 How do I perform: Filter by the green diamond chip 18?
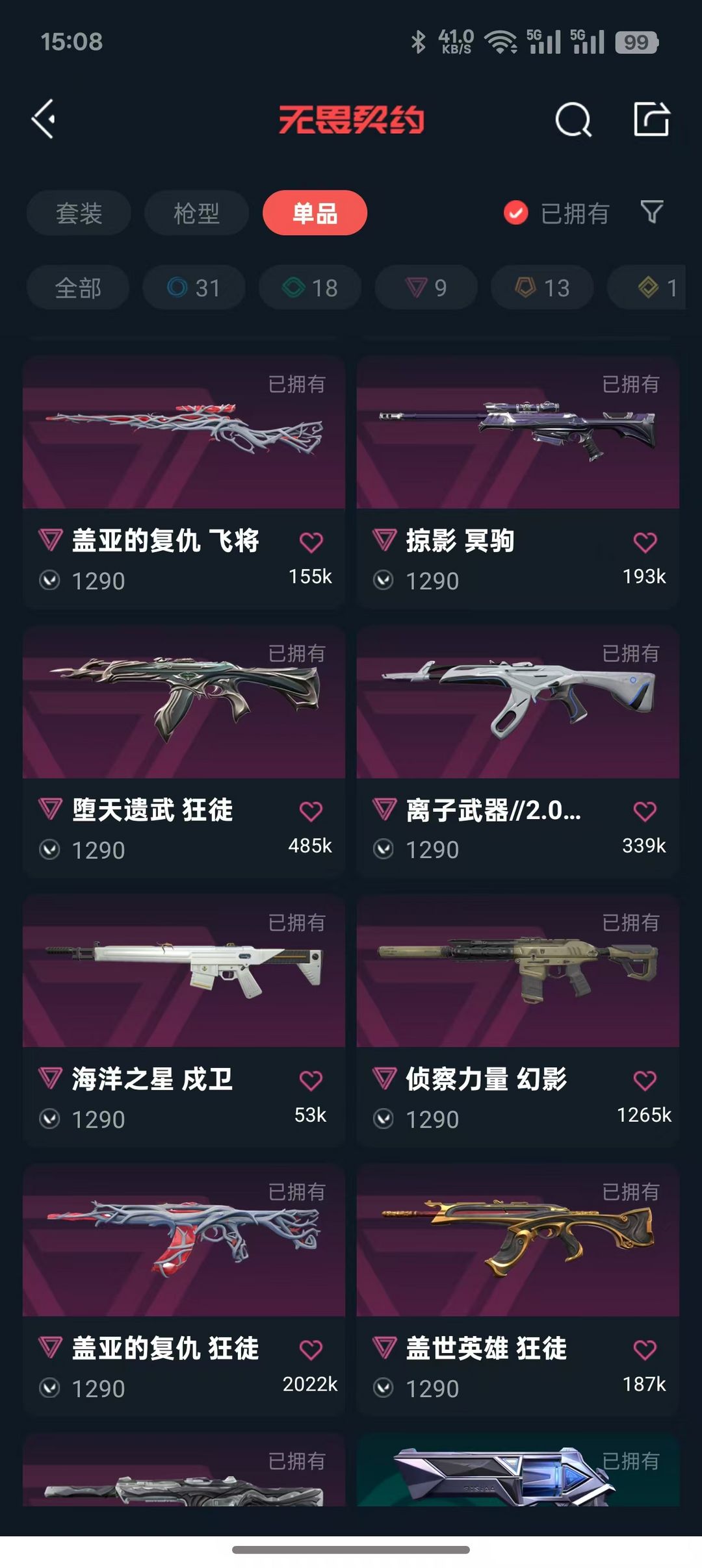(310, 288)
